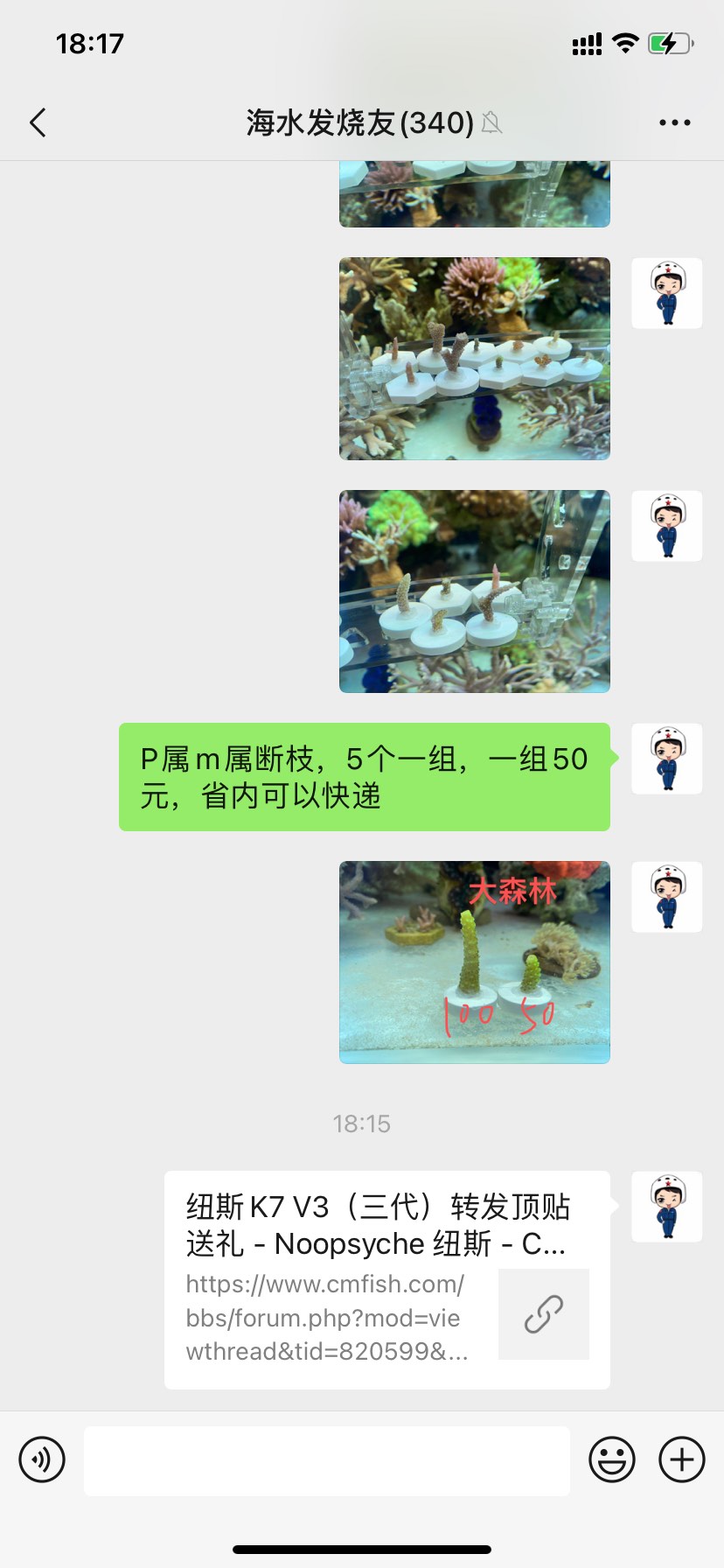Focus the message text field
Image resolution: width=724 pixels, height=1568 pixels.
pyautogui.click(x=326, y=1460)
